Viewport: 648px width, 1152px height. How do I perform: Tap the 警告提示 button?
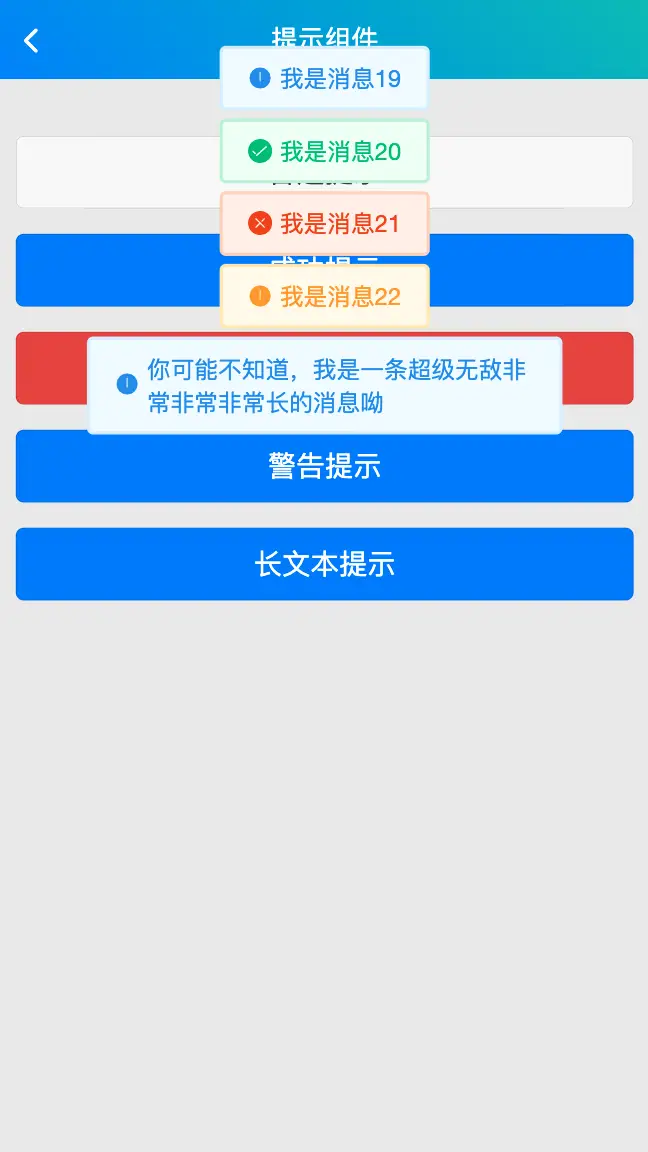coord(324,467)
